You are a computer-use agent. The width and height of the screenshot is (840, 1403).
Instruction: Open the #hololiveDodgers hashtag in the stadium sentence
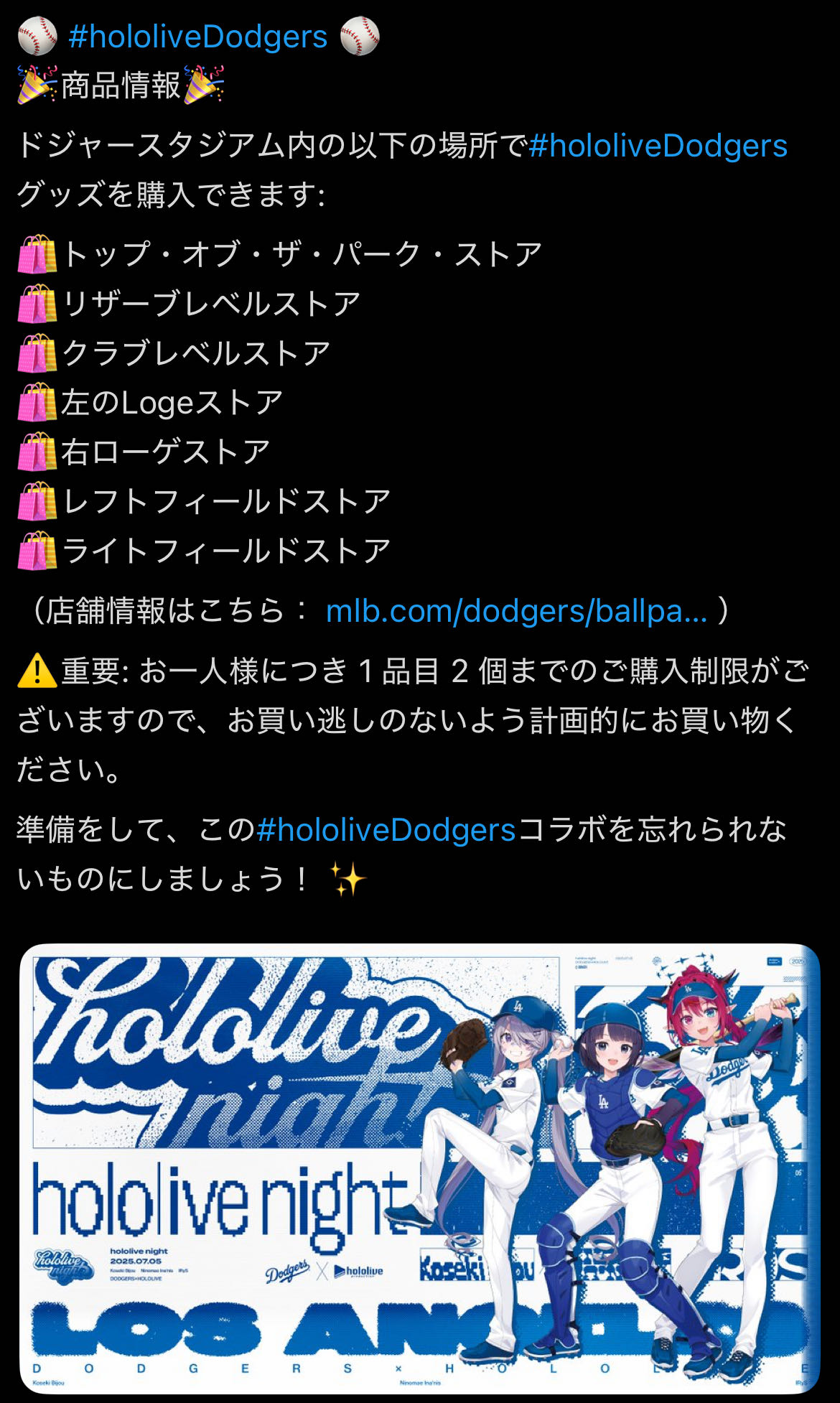coord(658,146)
